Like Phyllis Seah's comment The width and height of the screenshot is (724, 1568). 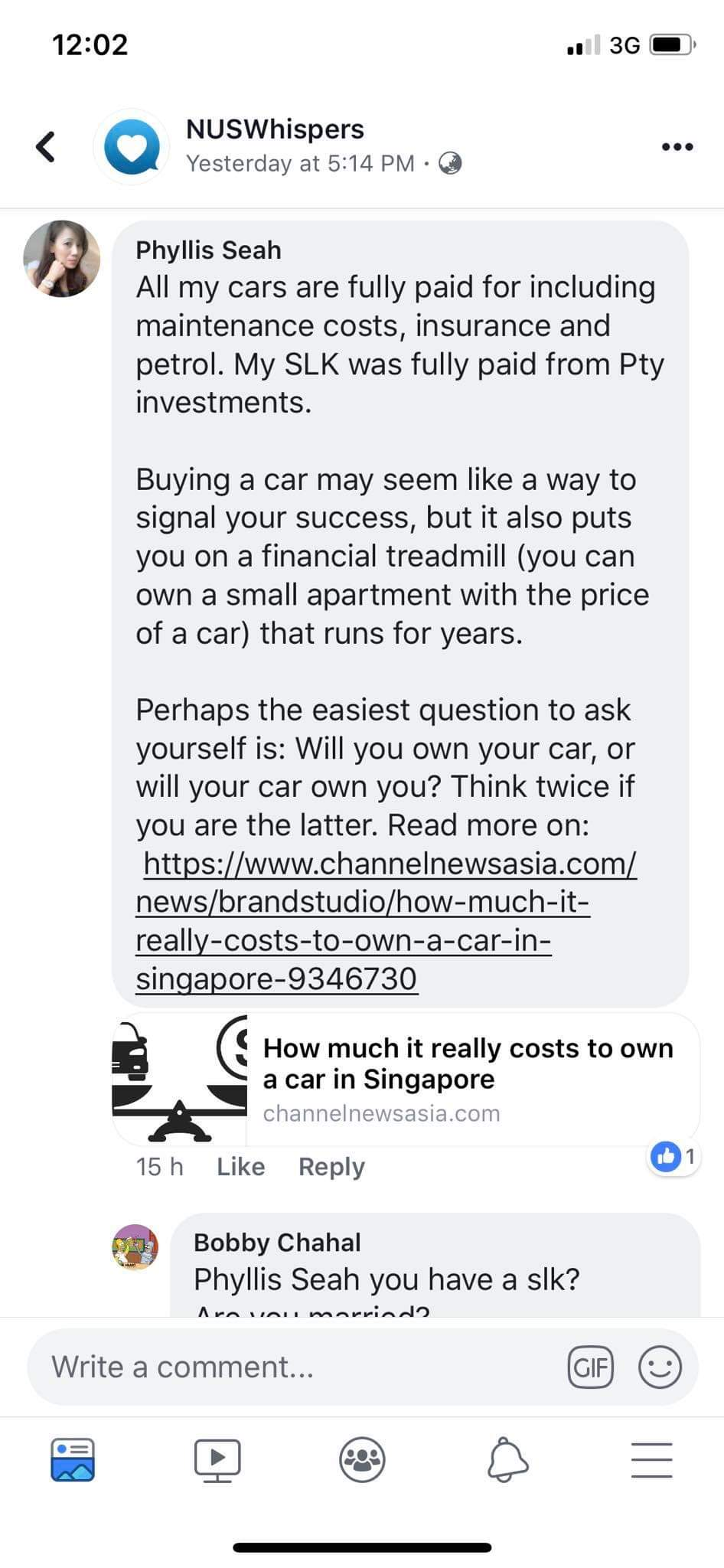240,1167
